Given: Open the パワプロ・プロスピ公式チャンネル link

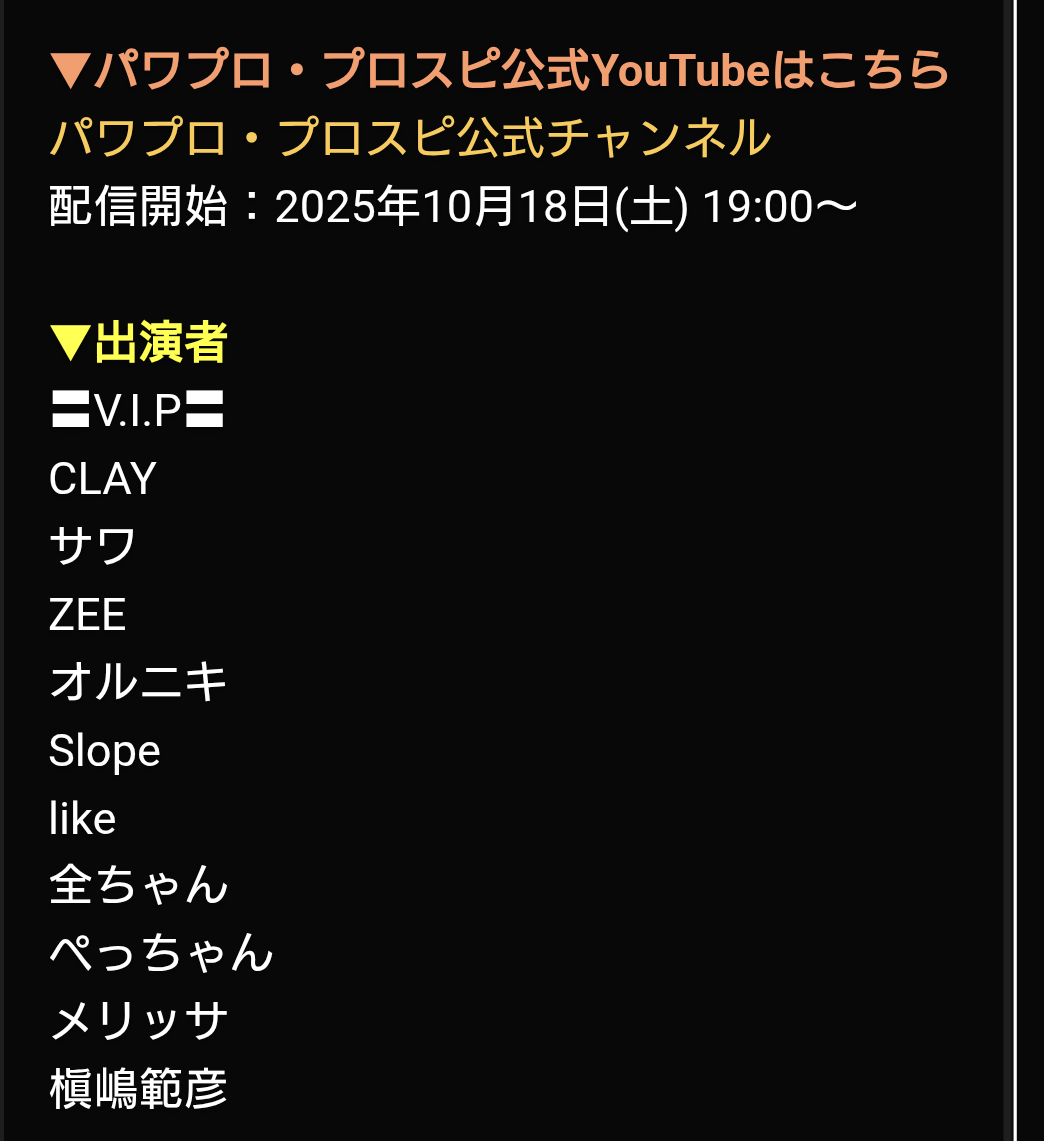Looking at the screenshot, I should tap(410, 139).
